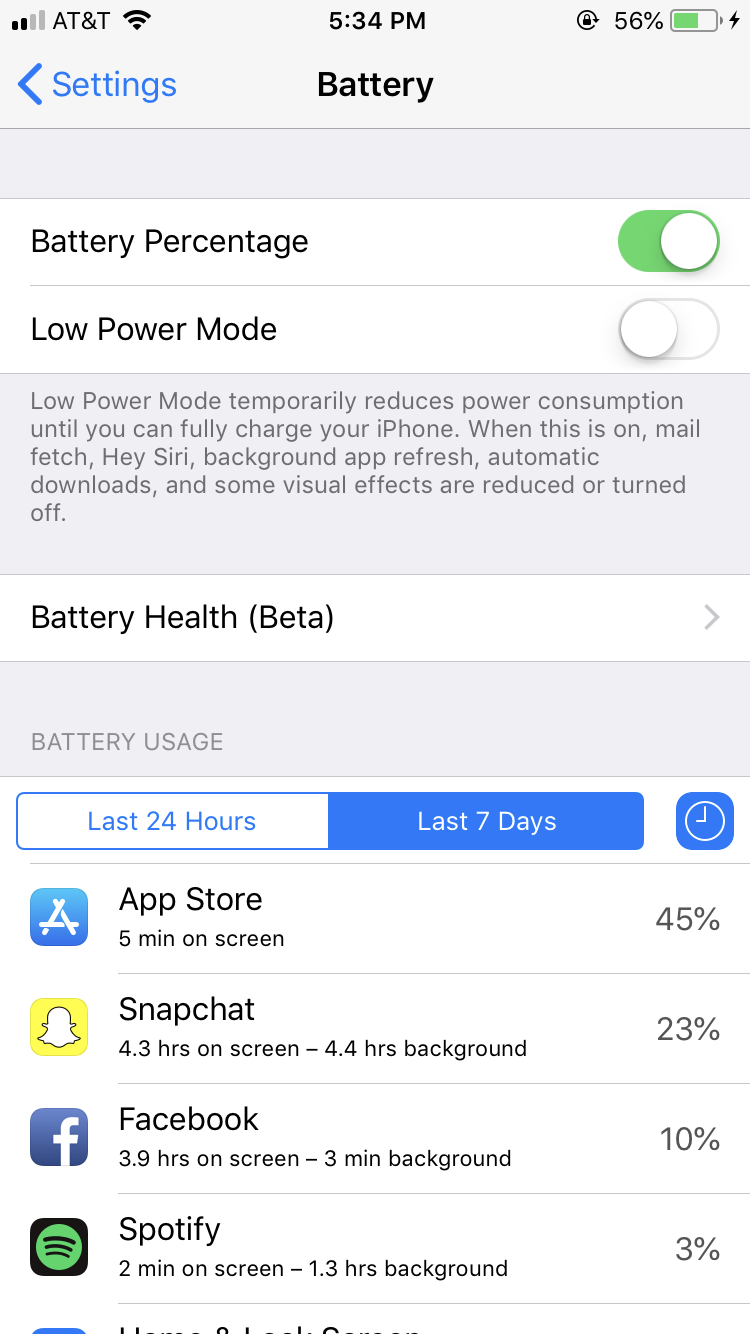Select the Snapchat battery usage row

click(x=375, y=1028)
